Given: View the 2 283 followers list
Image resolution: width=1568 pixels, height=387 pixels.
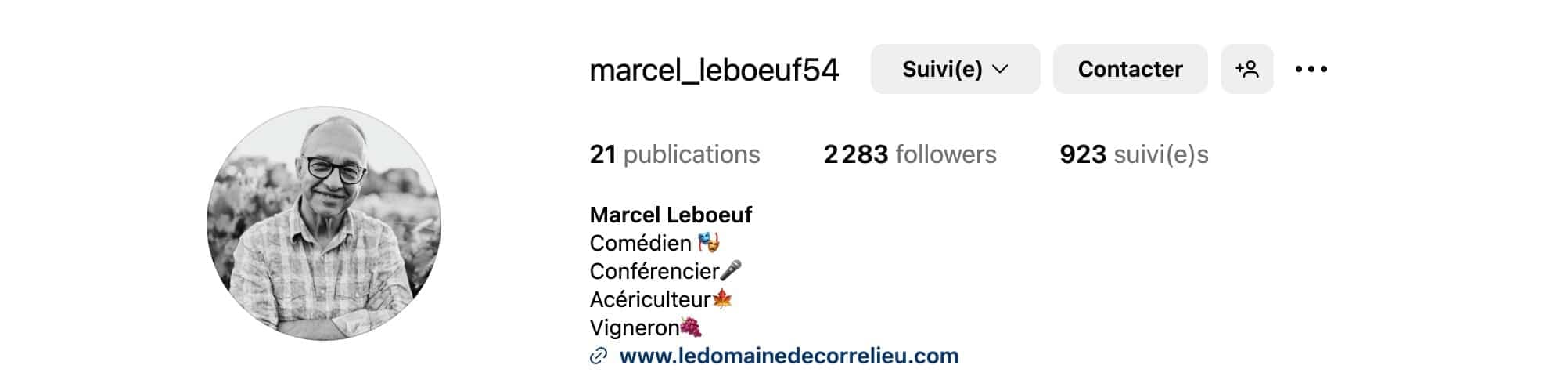Looking at the screenshot, I should [909, 154].
